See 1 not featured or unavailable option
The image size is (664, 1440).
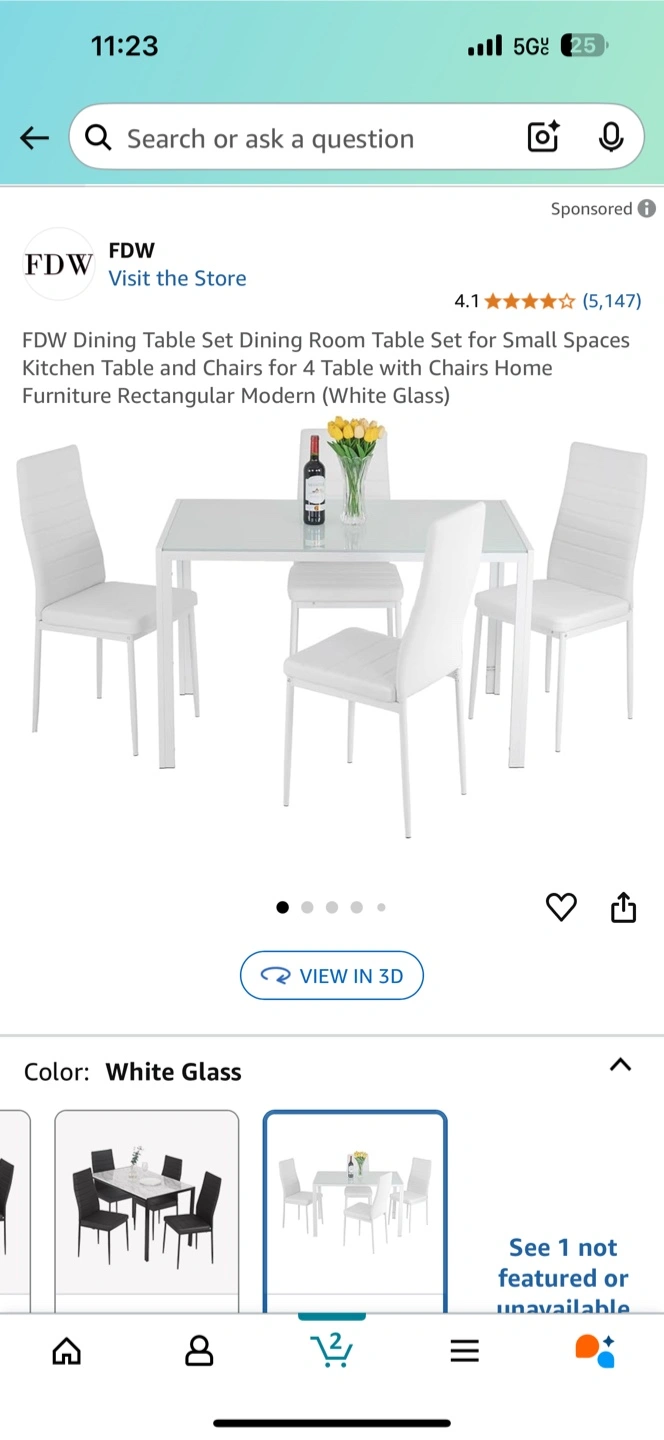(563, 1277)
